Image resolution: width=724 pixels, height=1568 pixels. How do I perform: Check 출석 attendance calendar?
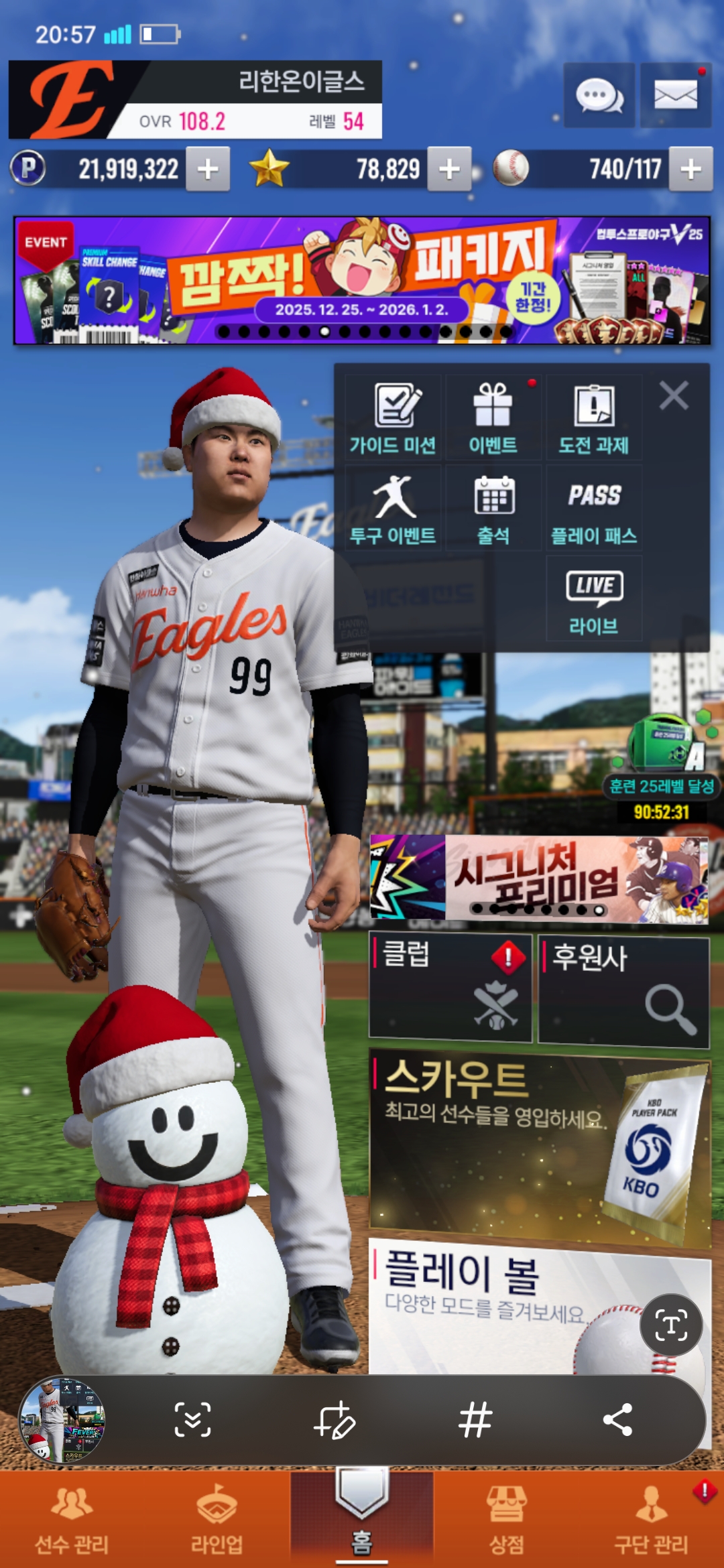coord(493,508)
